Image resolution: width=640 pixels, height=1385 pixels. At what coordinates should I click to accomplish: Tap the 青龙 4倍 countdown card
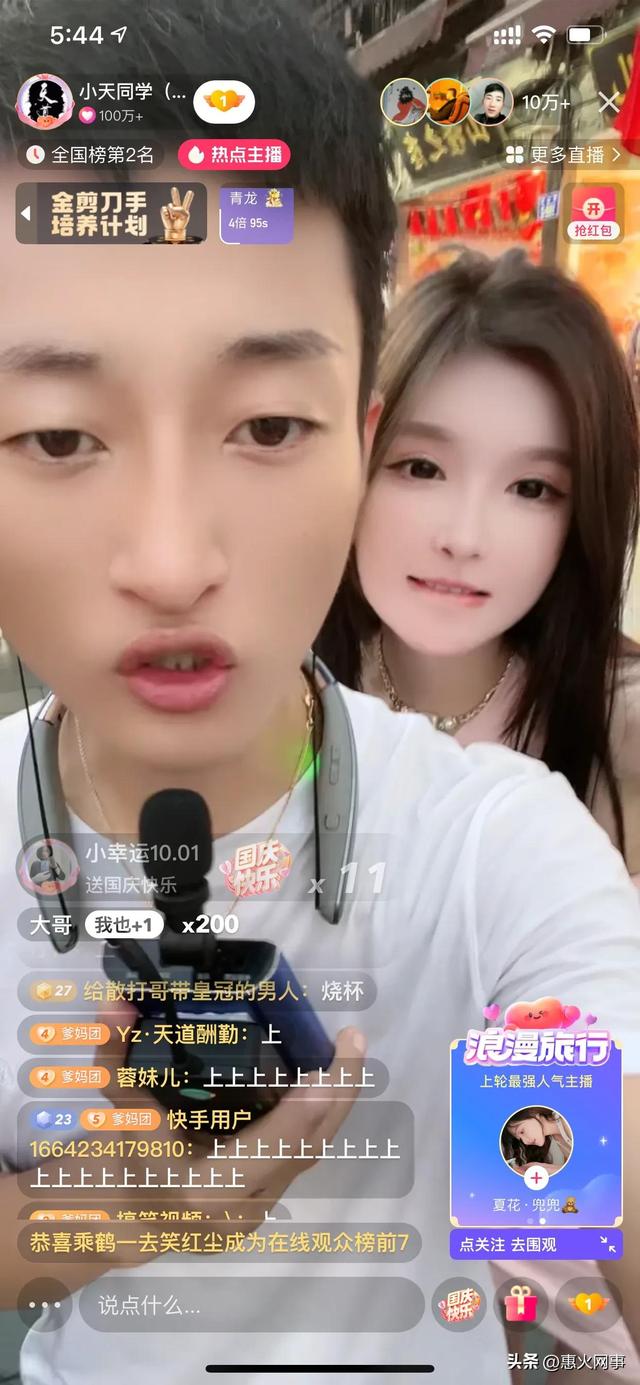tap(257, 213)
